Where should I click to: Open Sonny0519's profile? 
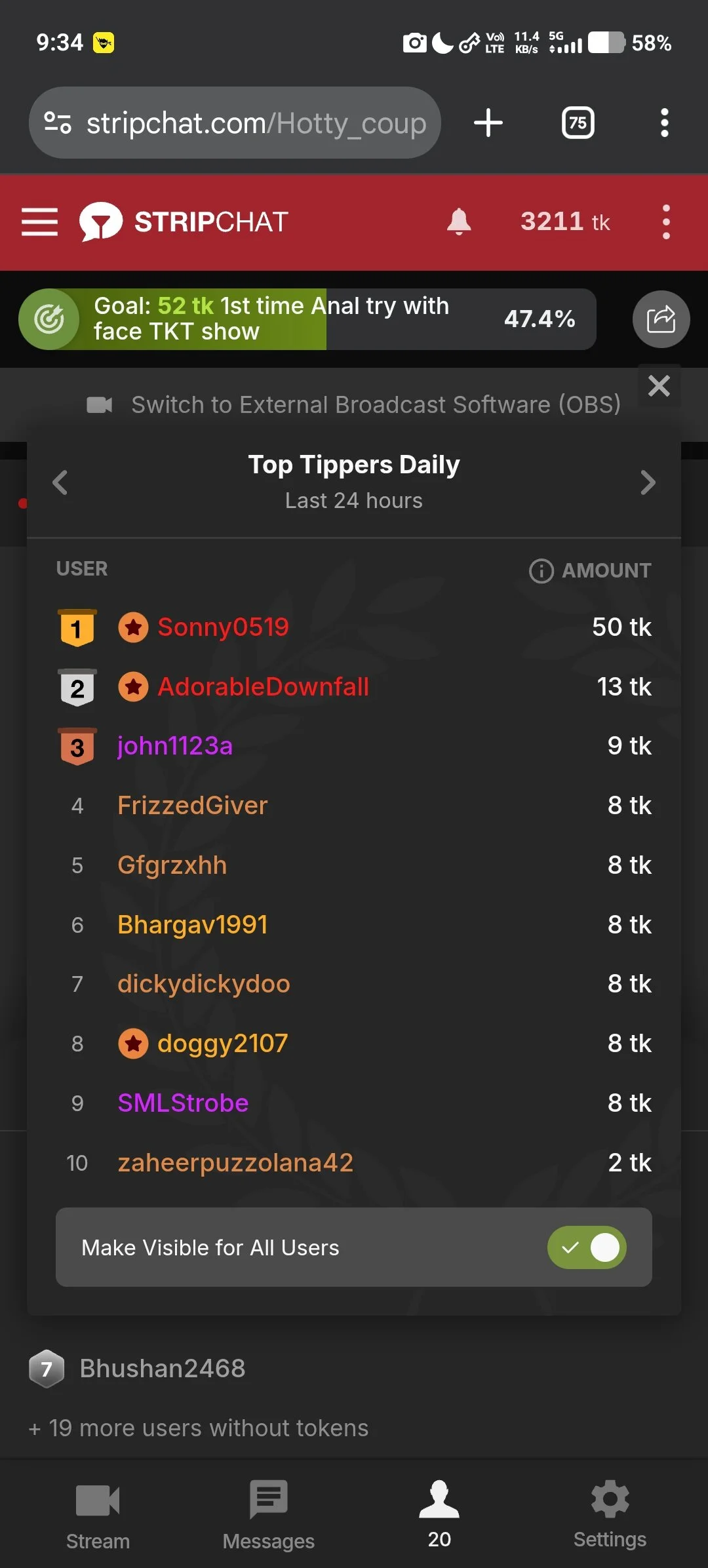pos(223,627)
